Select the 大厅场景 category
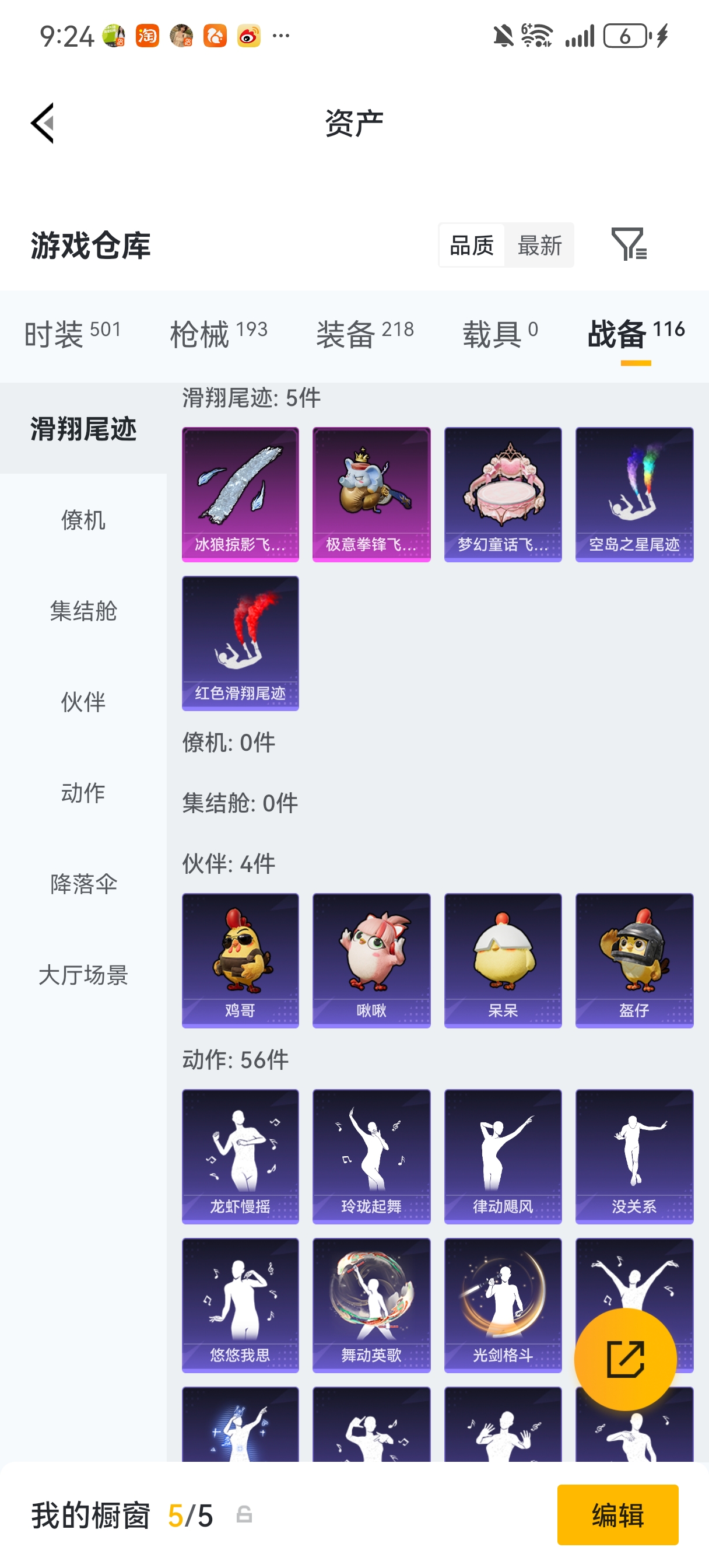Viewport: 709px width, 1568px height. [x=83, y=975]
